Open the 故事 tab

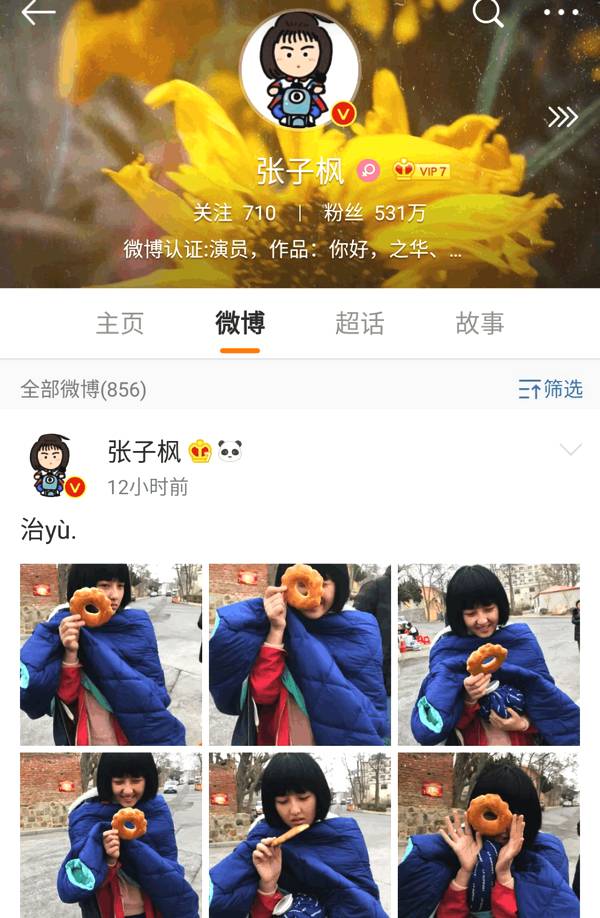(x=480, y=323)
